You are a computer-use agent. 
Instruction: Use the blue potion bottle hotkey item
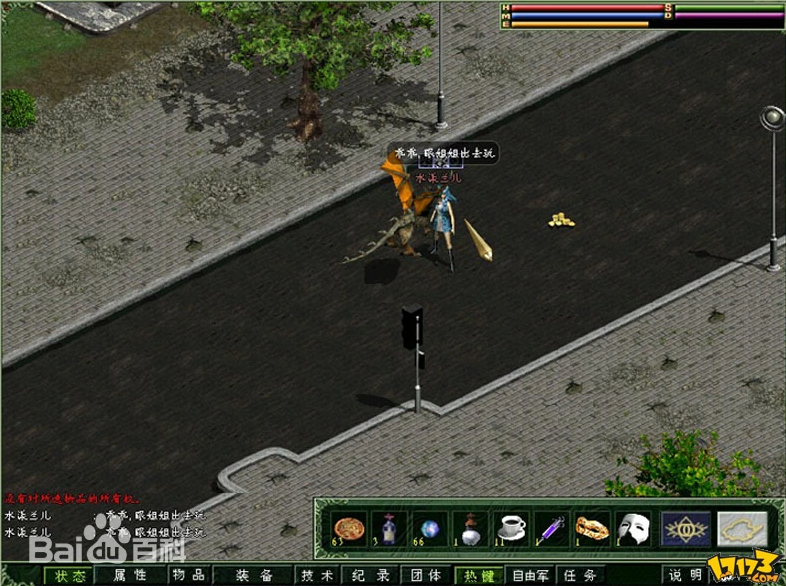pyautogui.click(x=389, y=529)
